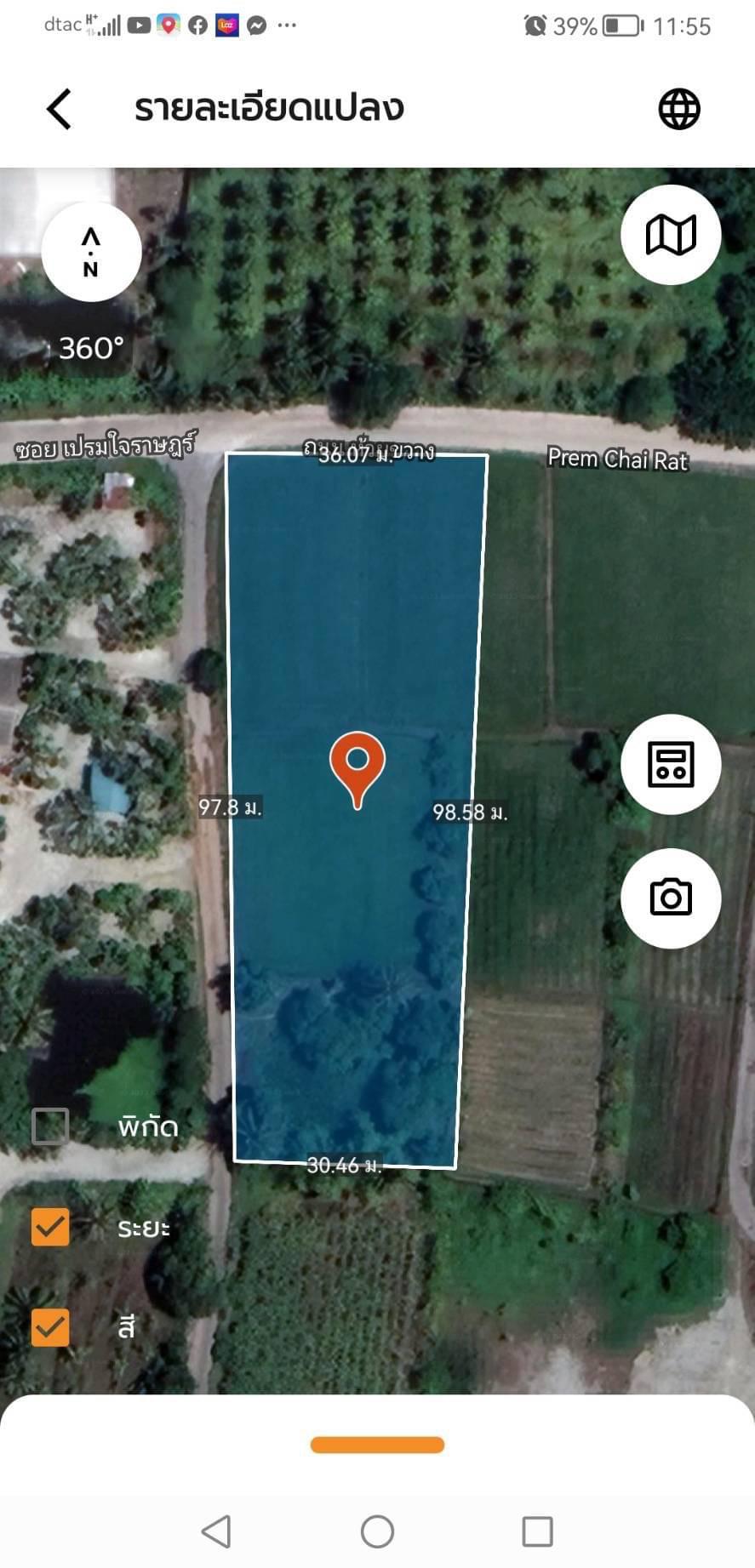
Task: Open the map layers button
Action: tap(671, 235)
